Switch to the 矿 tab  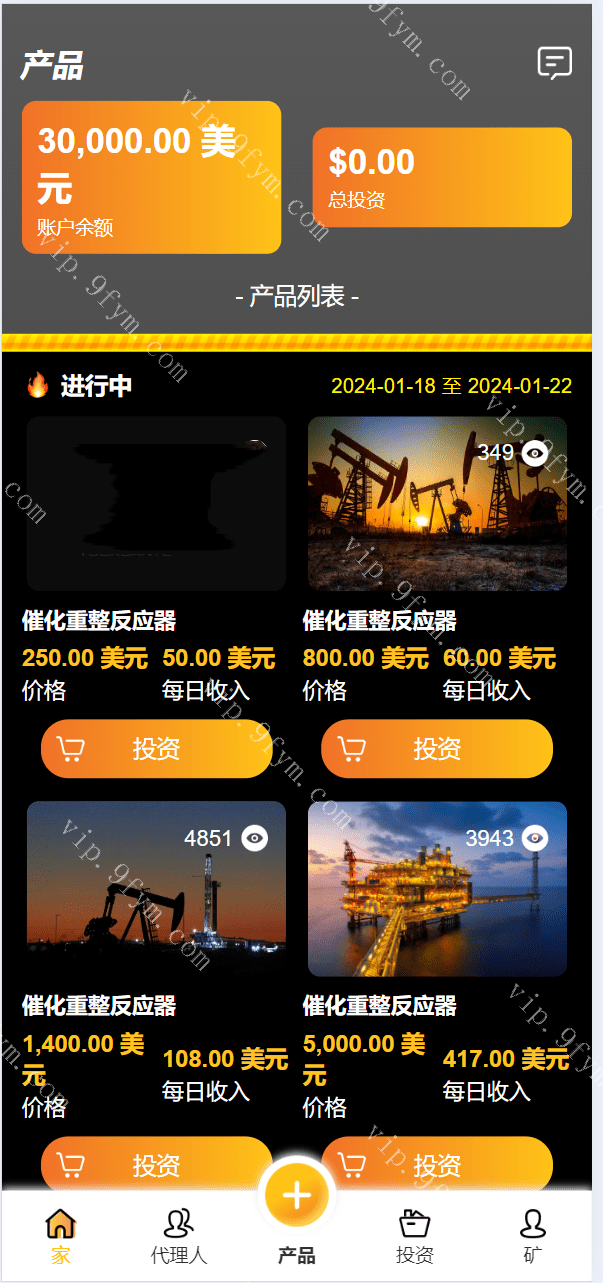pos(533,1234)
